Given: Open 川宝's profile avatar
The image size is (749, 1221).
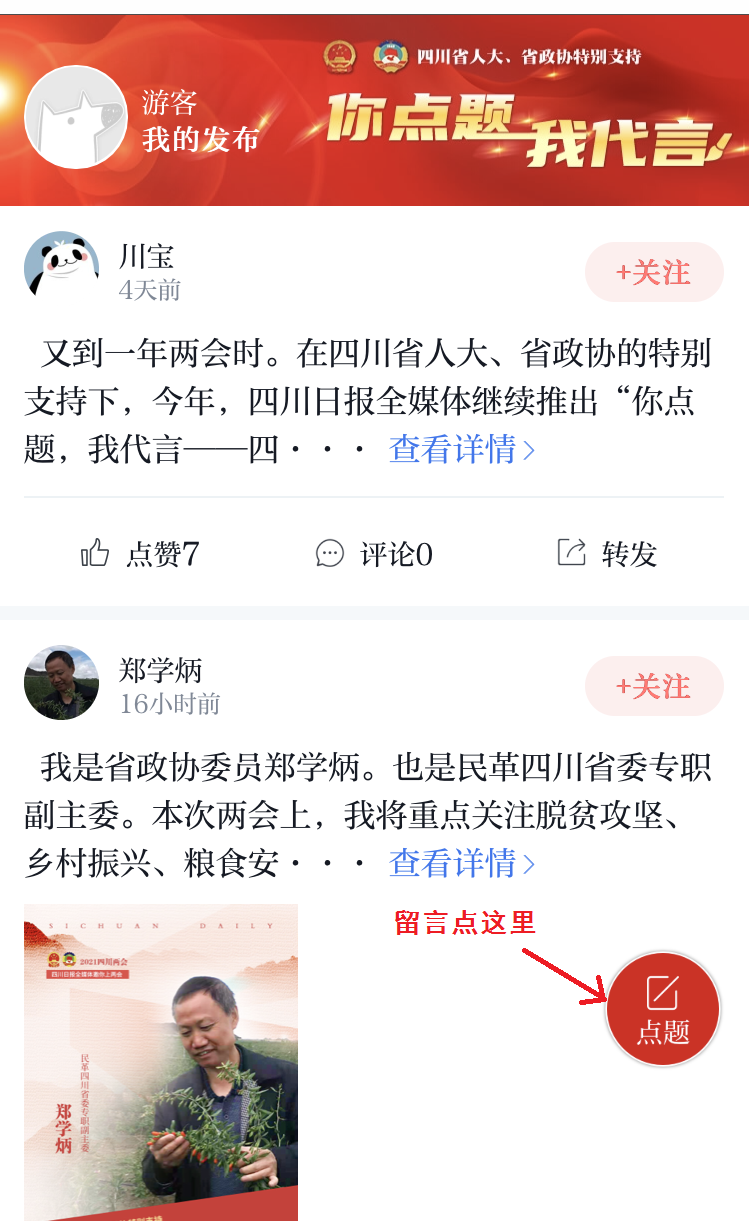Looking at the screenshot, I should pyautogui.click(x=61, y=268).
